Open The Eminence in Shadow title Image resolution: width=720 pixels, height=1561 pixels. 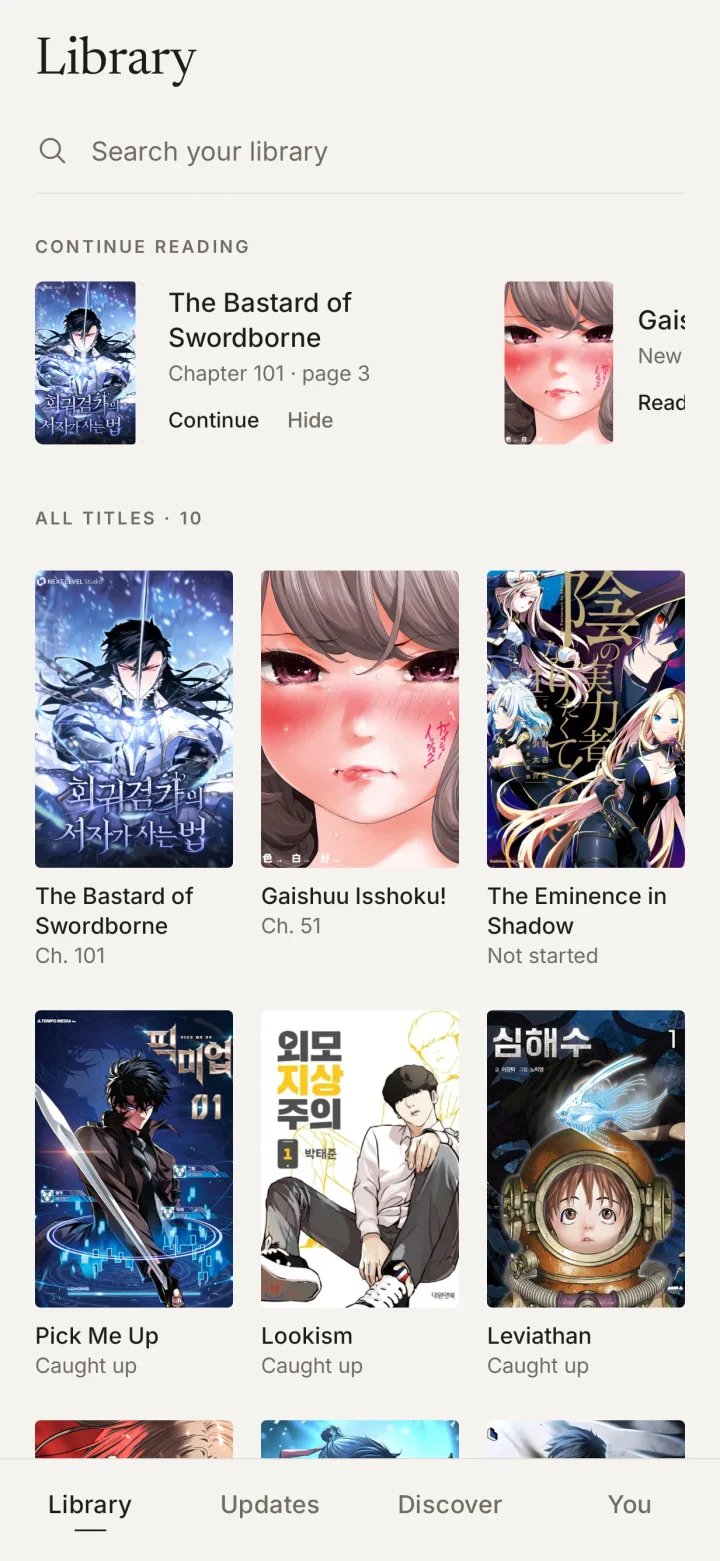[x=586, y=769]
